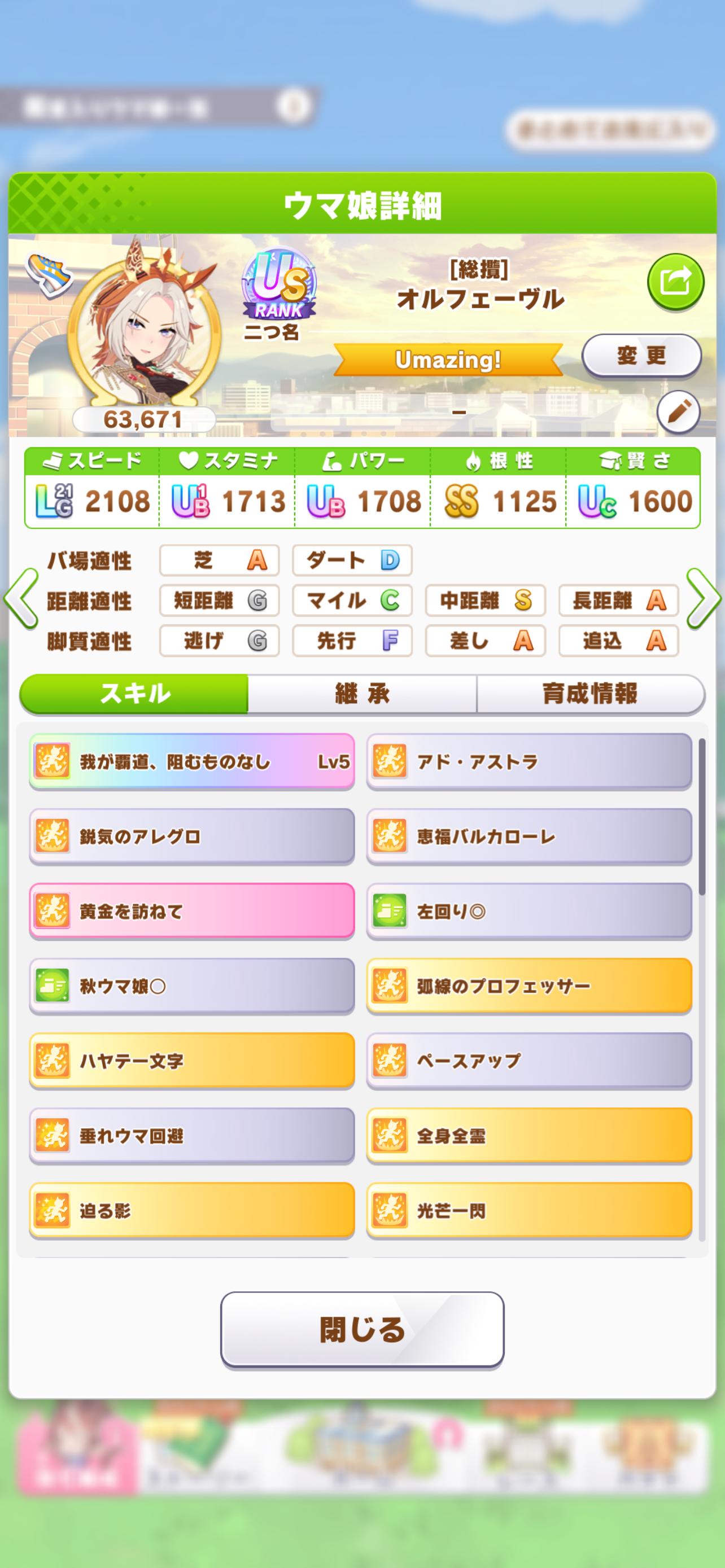Viewport: 725px width, 1568px height.
Task: Edit the memo with the pencil icon
Action: 678,413
